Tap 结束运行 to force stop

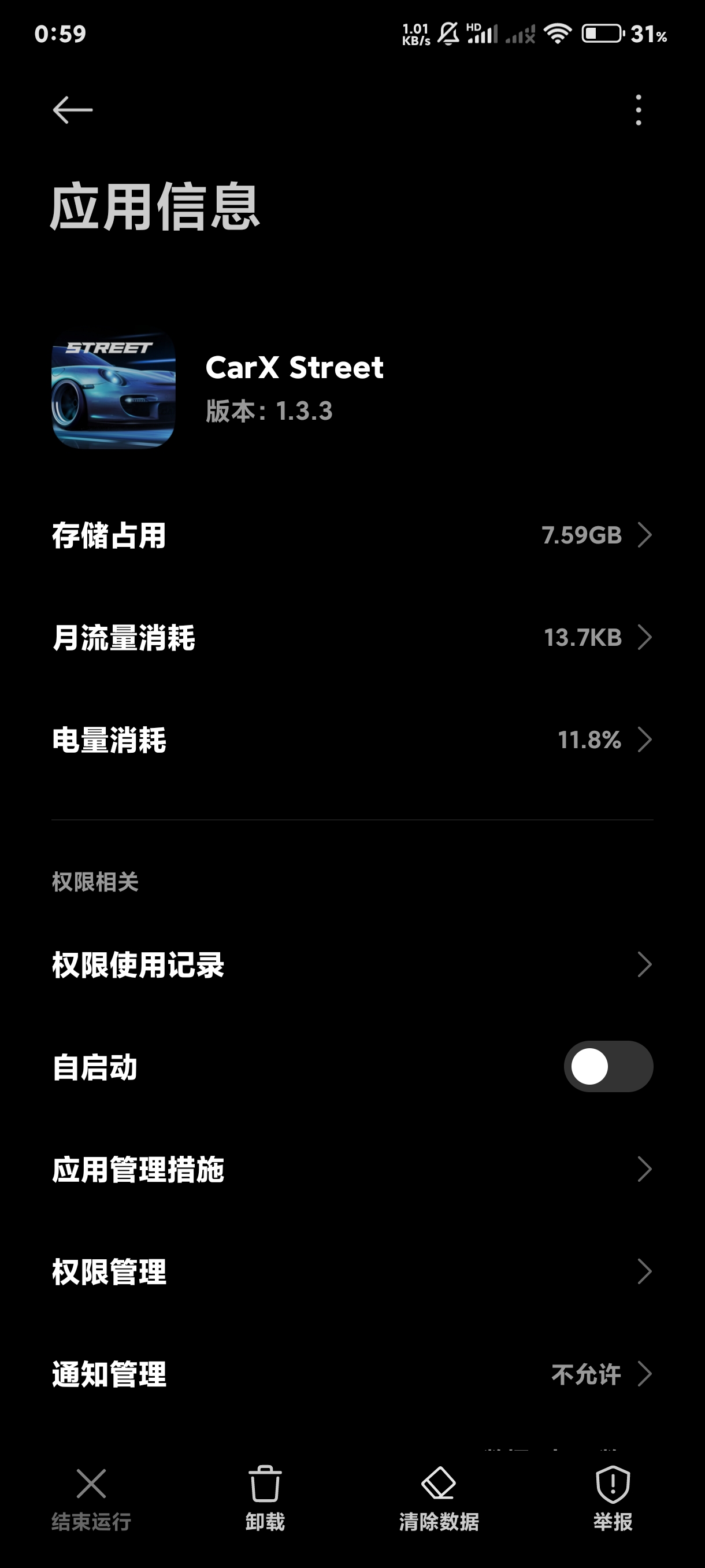[91, 1499]
